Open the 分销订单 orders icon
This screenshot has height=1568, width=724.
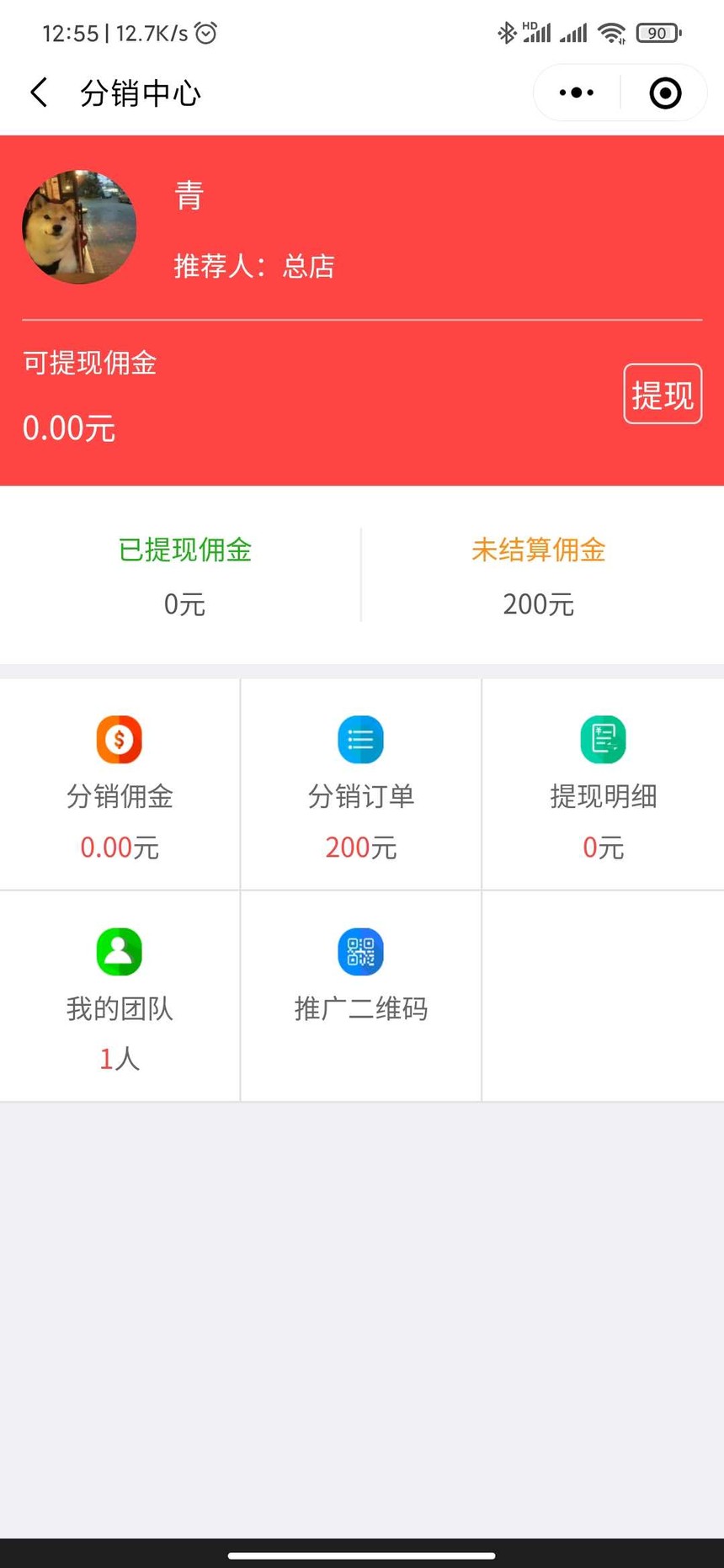pyautogui.click(x=360, y=739)
